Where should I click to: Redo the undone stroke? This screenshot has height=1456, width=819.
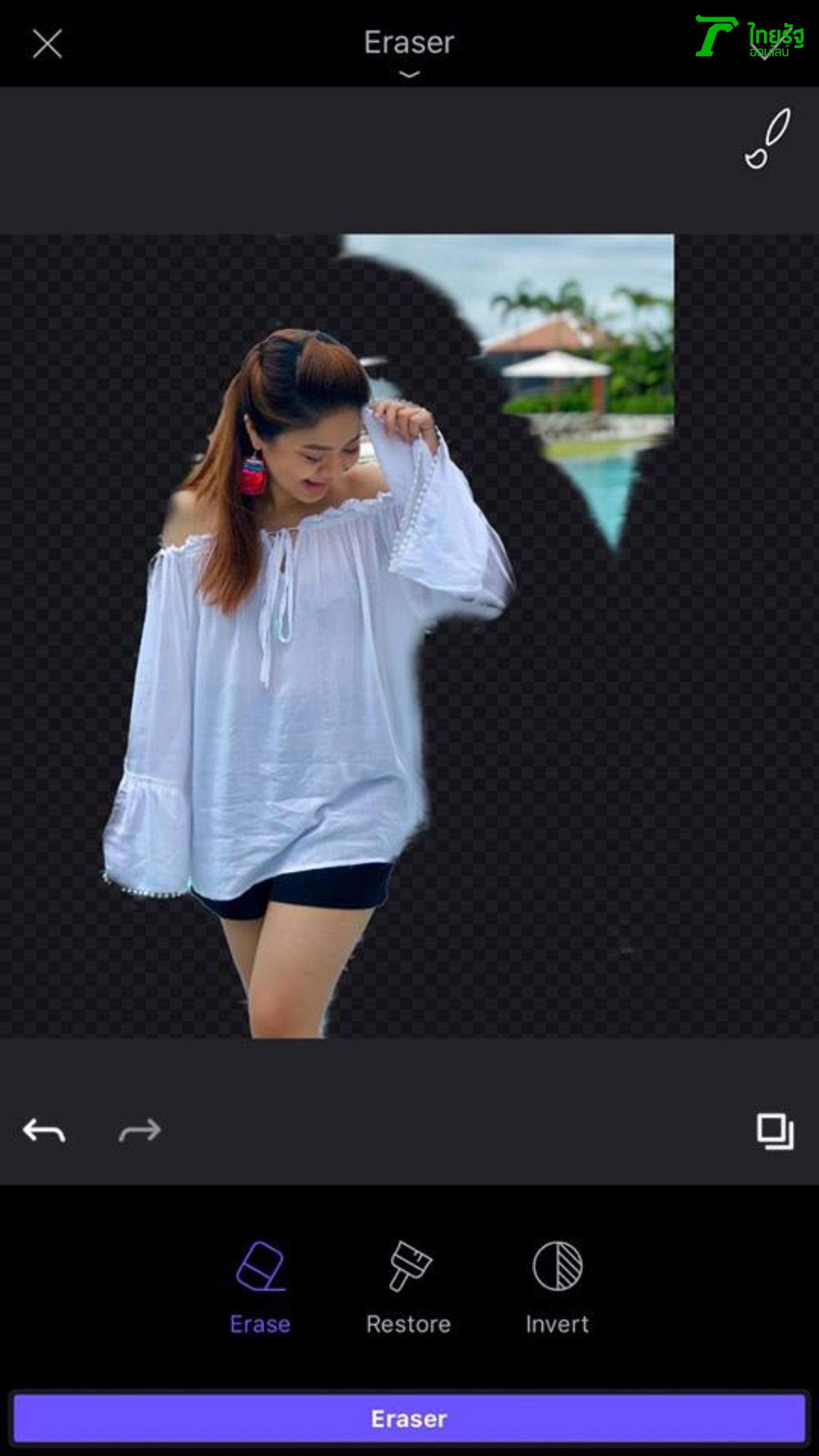tap(139, 1131)
